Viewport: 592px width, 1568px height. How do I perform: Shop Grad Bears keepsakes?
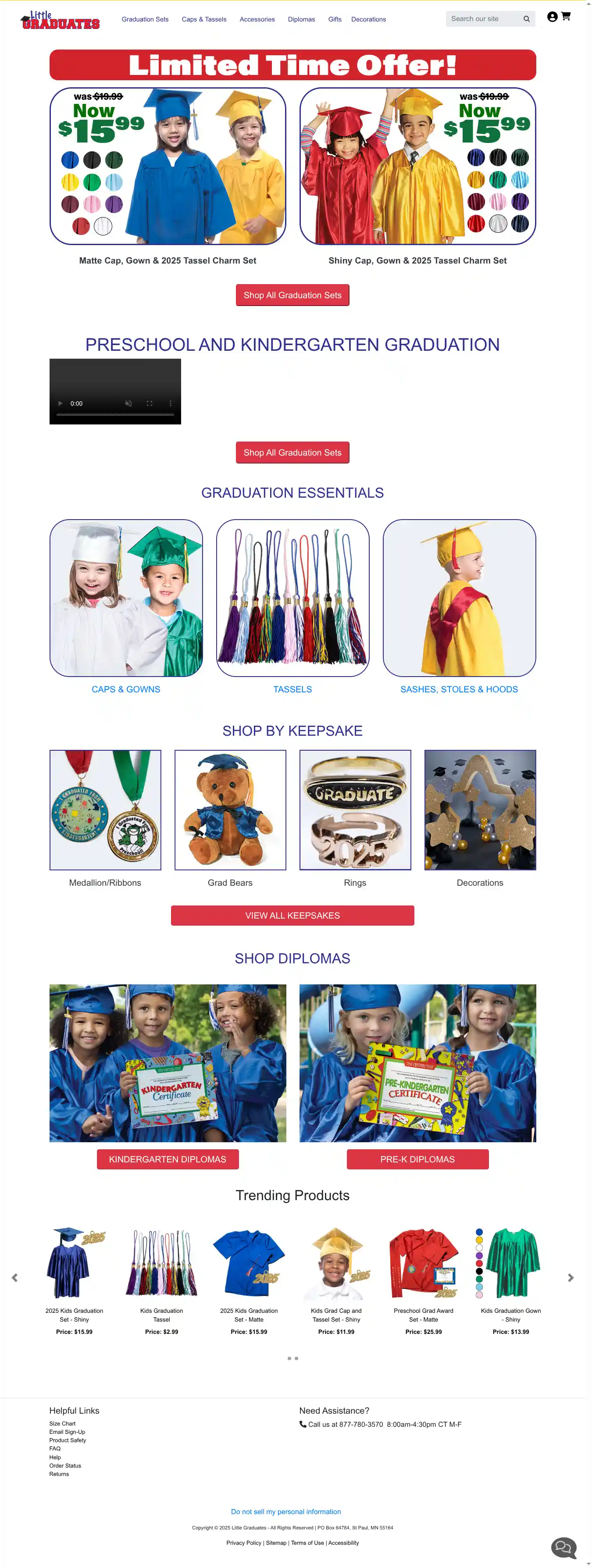(x=230, y=810)
